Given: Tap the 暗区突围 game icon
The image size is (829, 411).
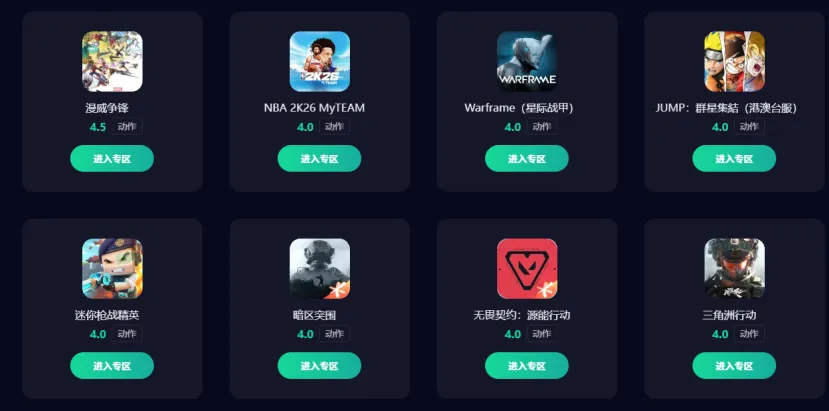Looking at the screenshot, I should (x=319, y=268).
